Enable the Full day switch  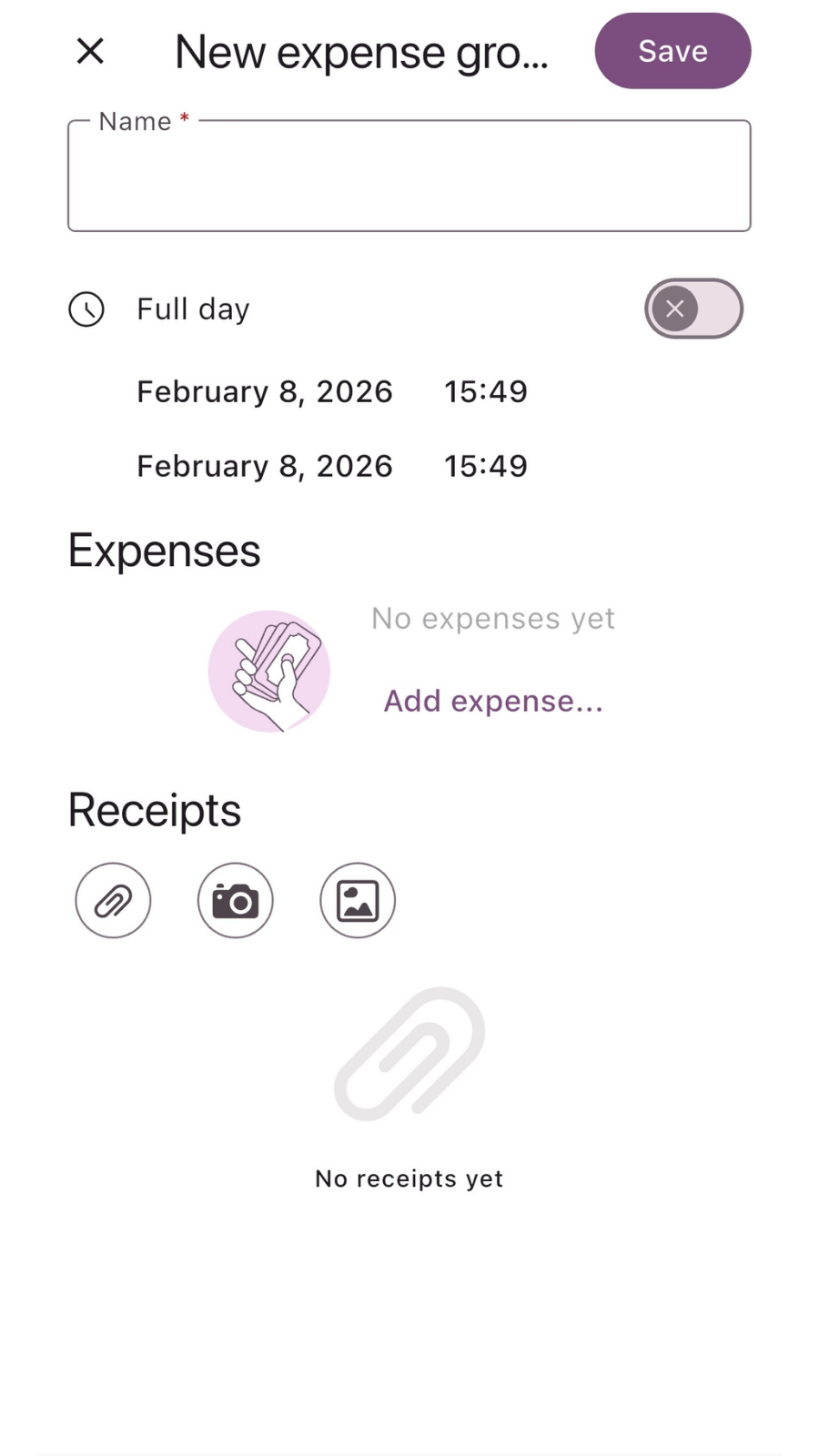point(693,308)
